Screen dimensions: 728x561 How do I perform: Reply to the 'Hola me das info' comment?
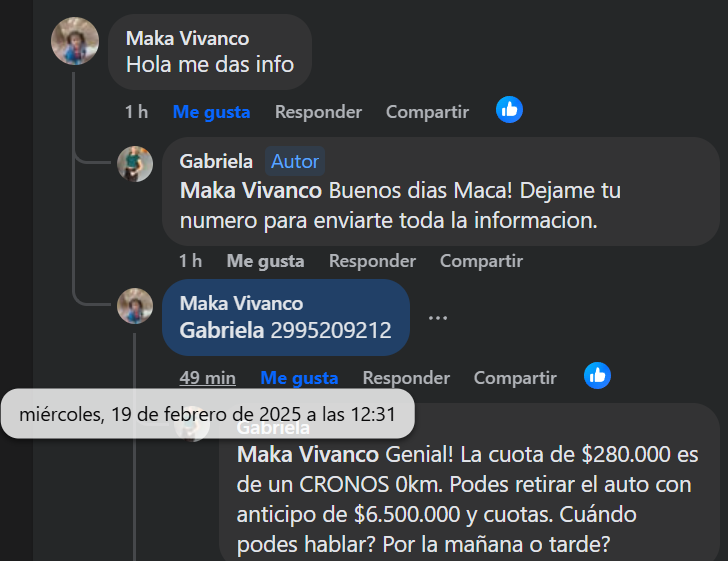coord(318,112)
